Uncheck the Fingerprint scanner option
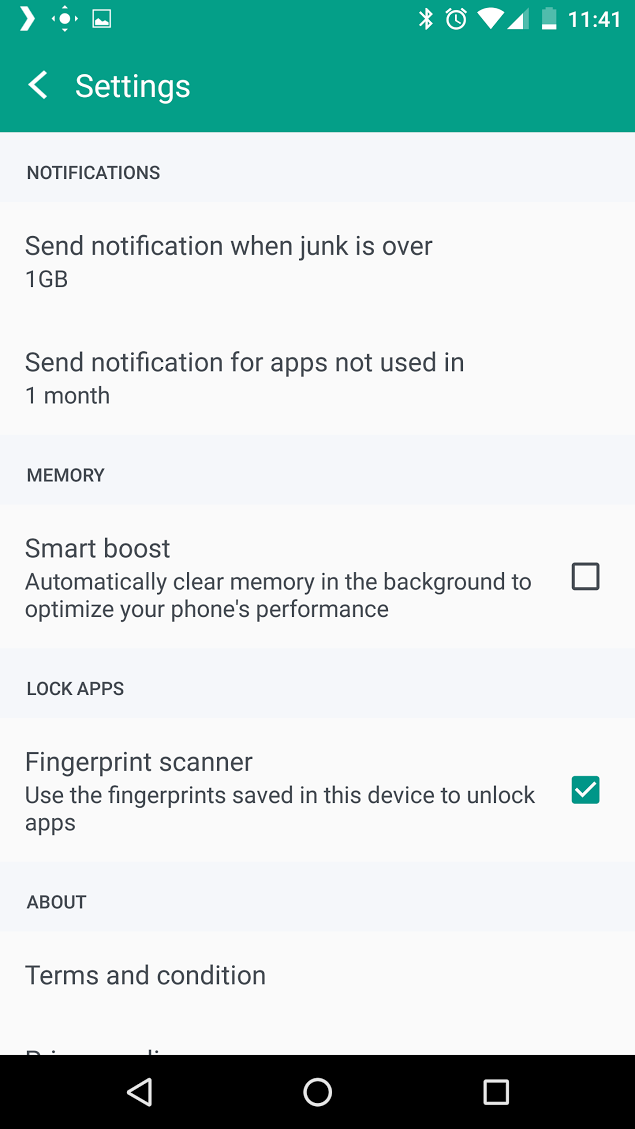 point(585,790)
